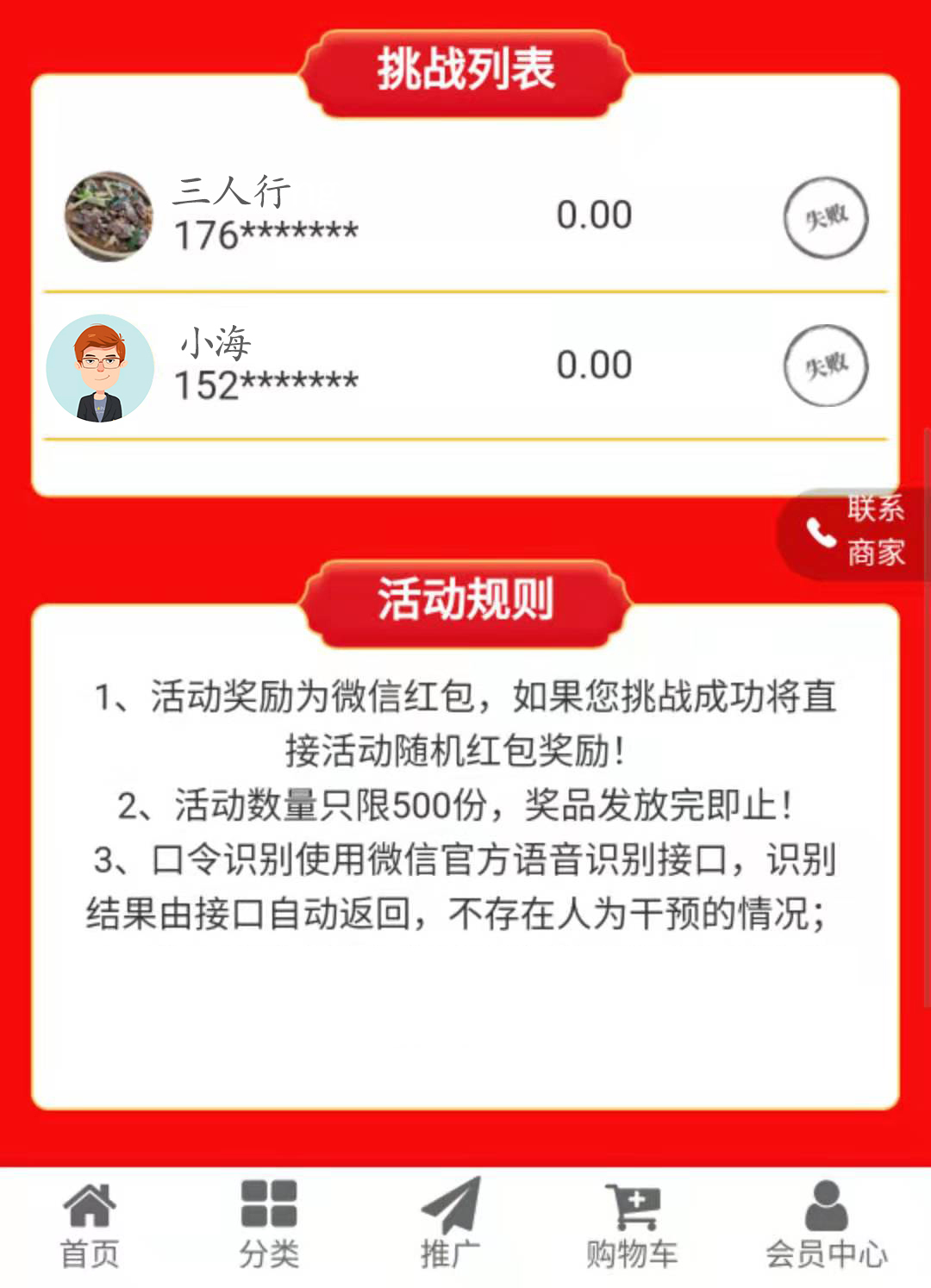Screen dimensions: 931x1288
Task: Open 三人行's challenge entry
Action: point(465,216)
